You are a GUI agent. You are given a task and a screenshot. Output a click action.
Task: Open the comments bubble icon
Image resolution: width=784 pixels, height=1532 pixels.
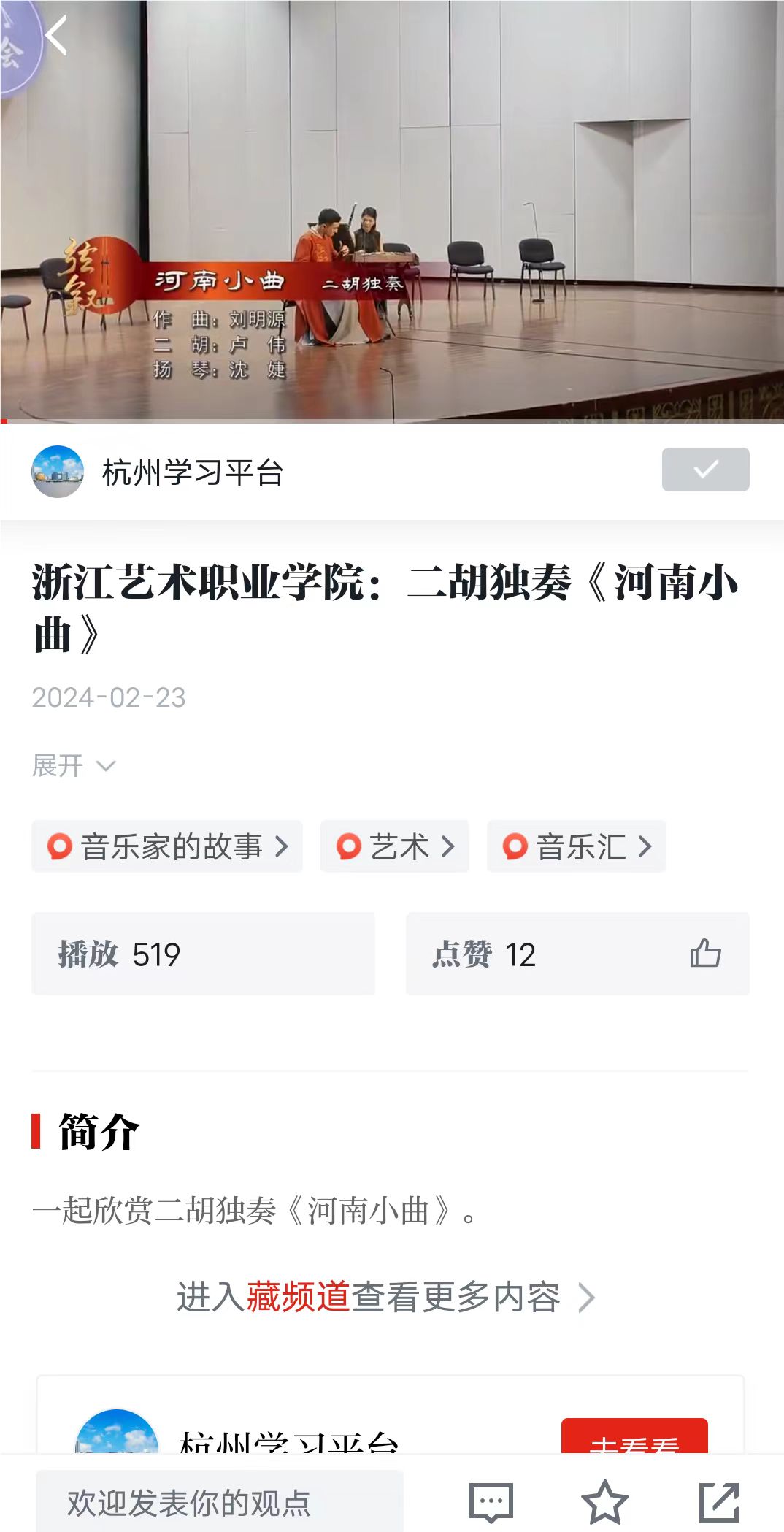[x=491, y=1502]
